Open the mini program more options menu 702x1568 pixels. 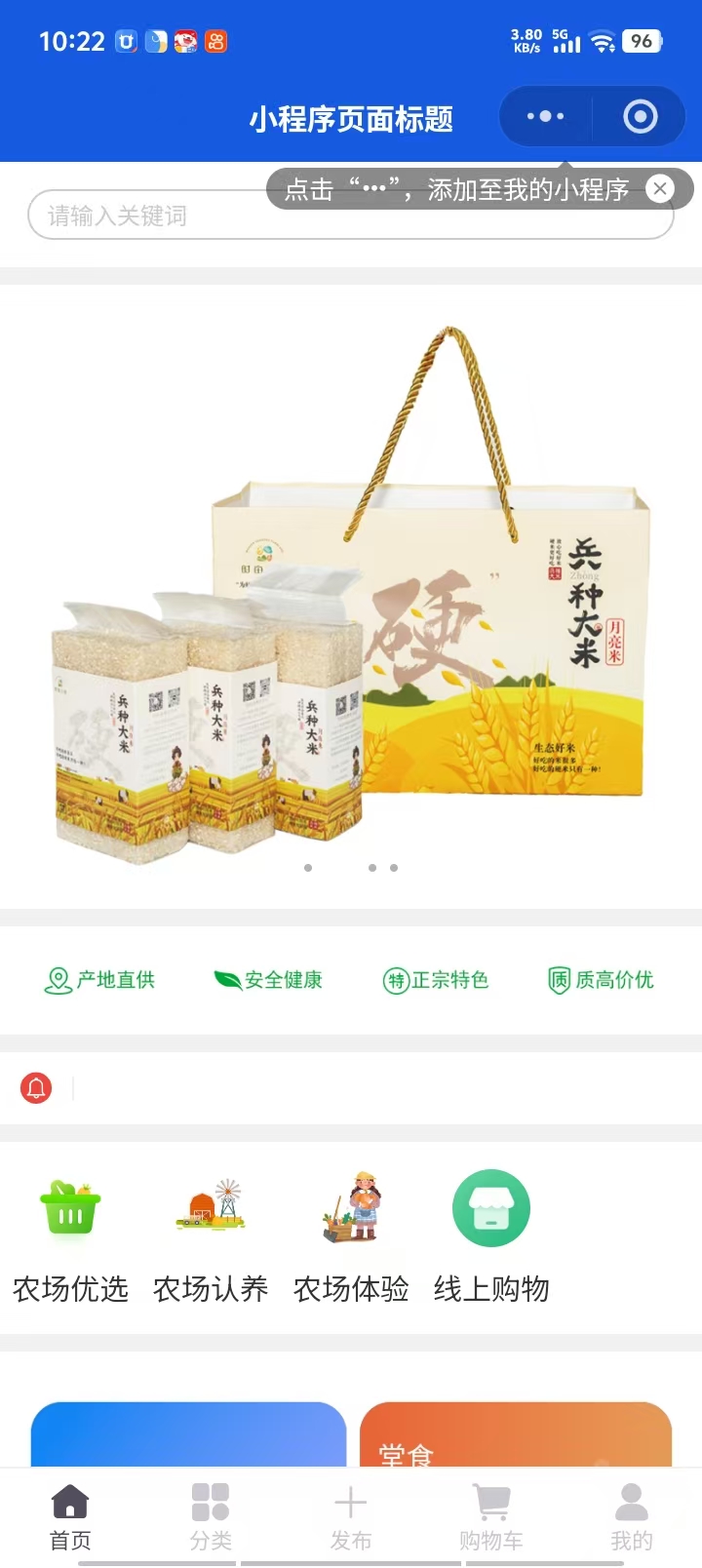[x=545, y=117]
